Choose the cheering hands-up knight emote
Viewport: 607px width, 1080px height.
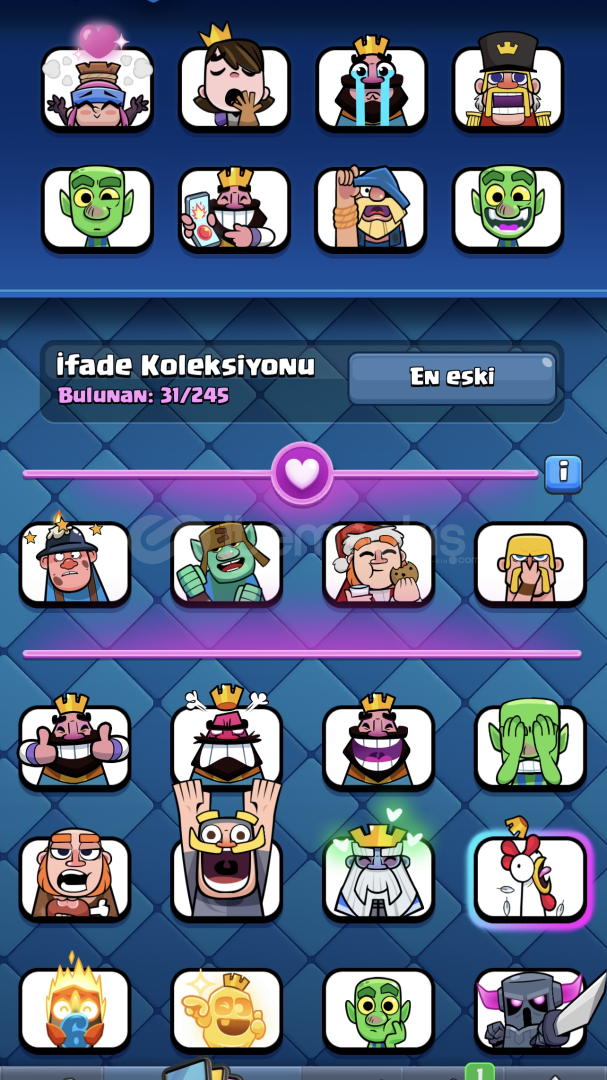tap(227, 851)
